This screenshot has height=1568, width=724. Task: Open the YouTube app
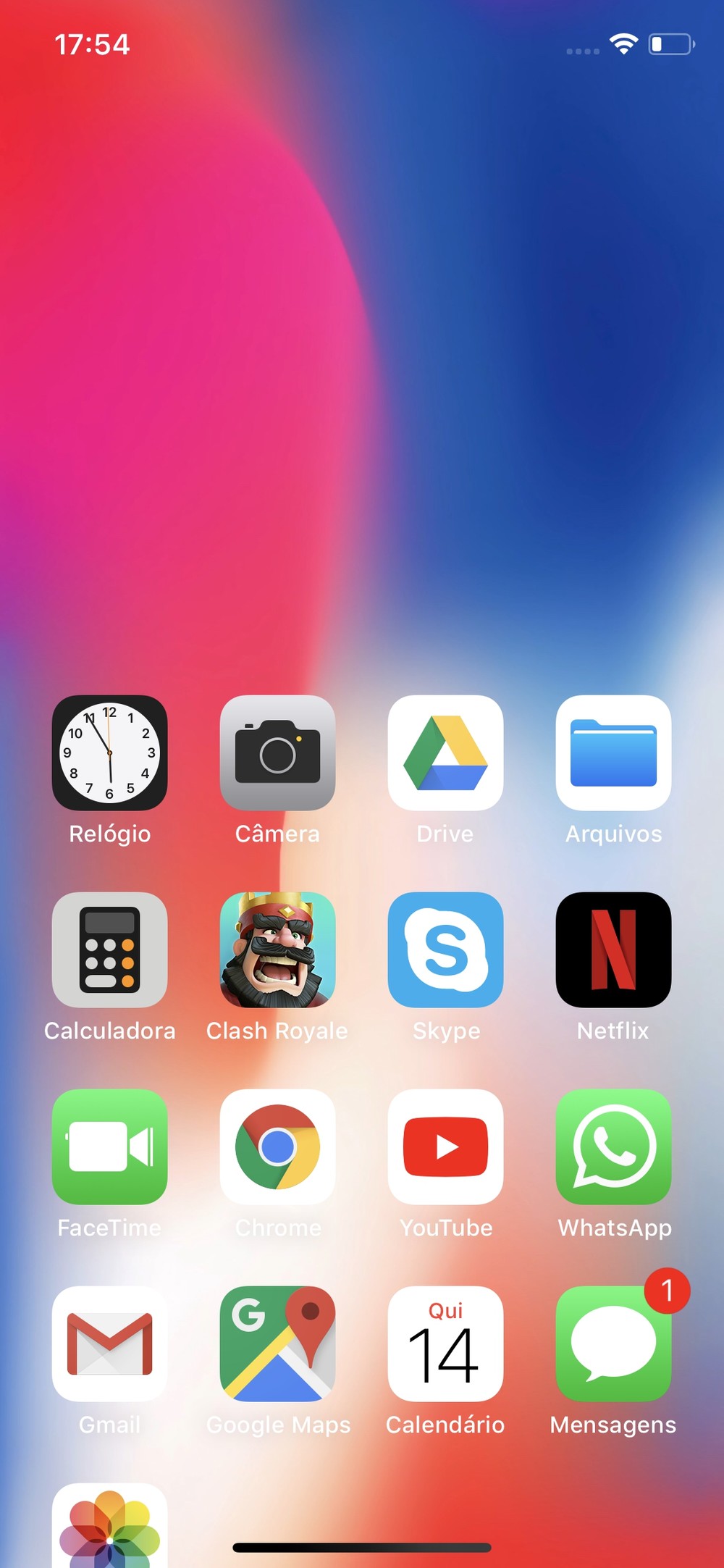(445, 1146)
